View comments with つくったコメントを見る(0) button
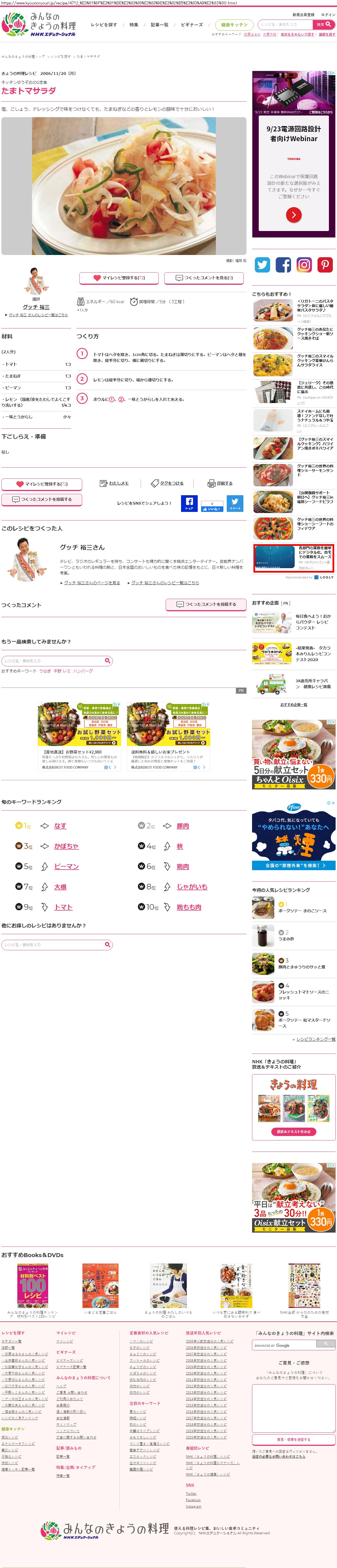The image size is (337, 1568). pos(204,278)
